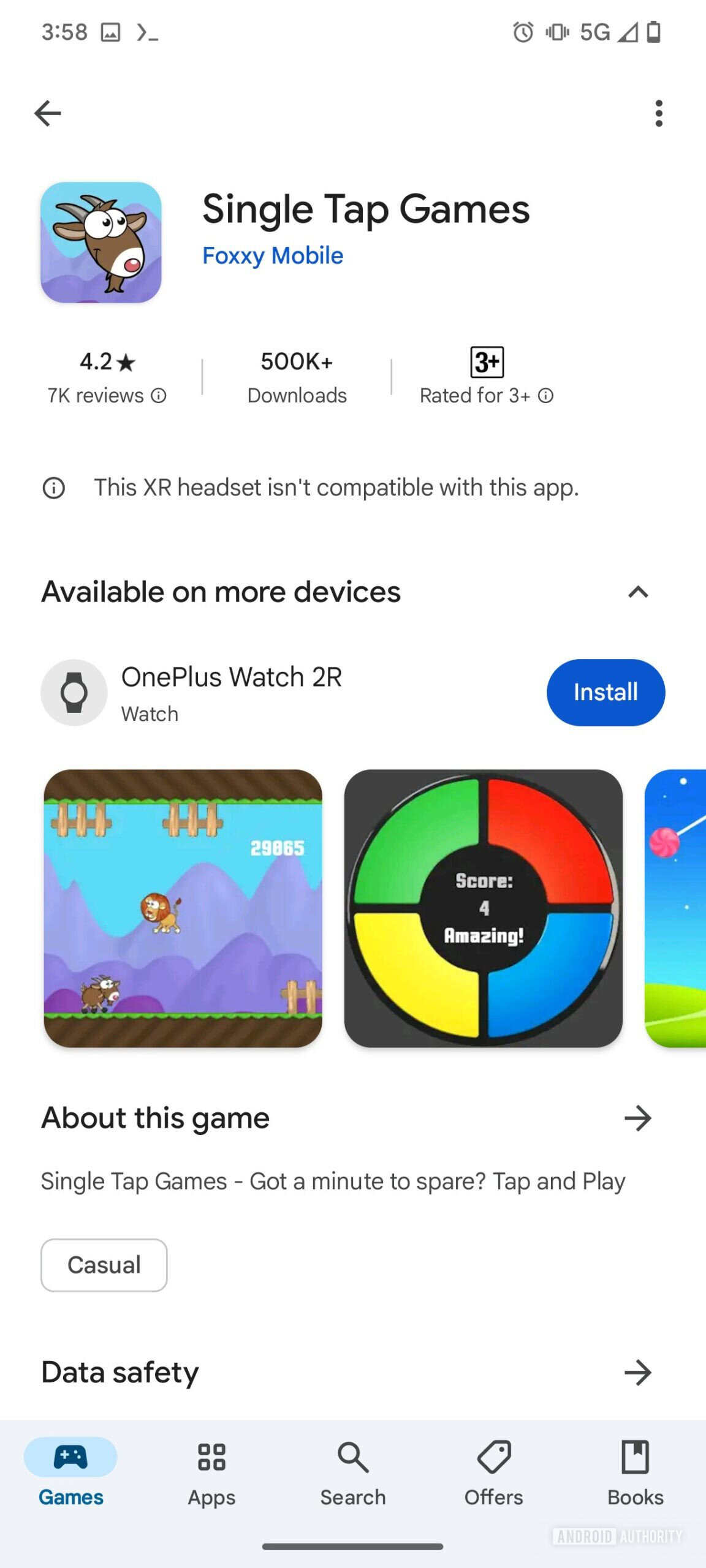Open the three-dot overflow menu
The width and height of the screenshot is (706, 1568).
click(x=658, y=113)
